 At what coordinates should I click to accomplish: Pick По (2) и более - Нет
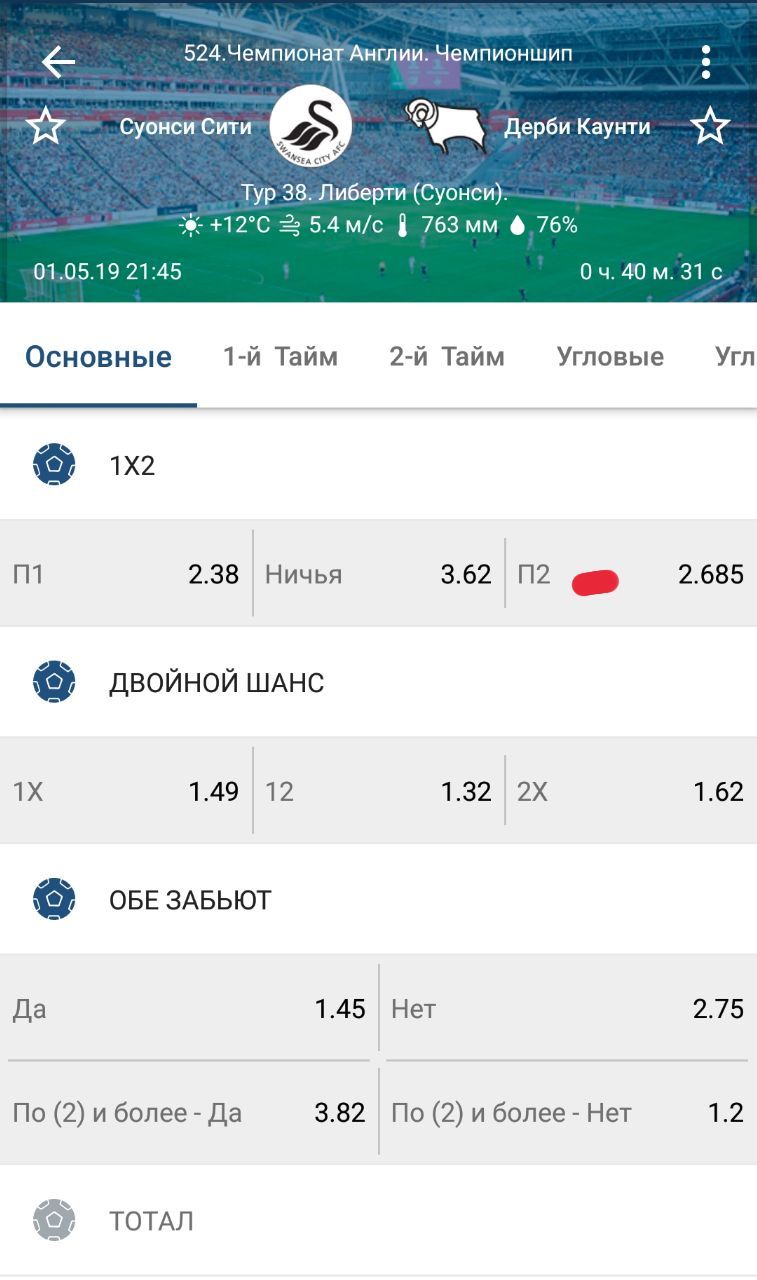click(x=567, y=1113)
